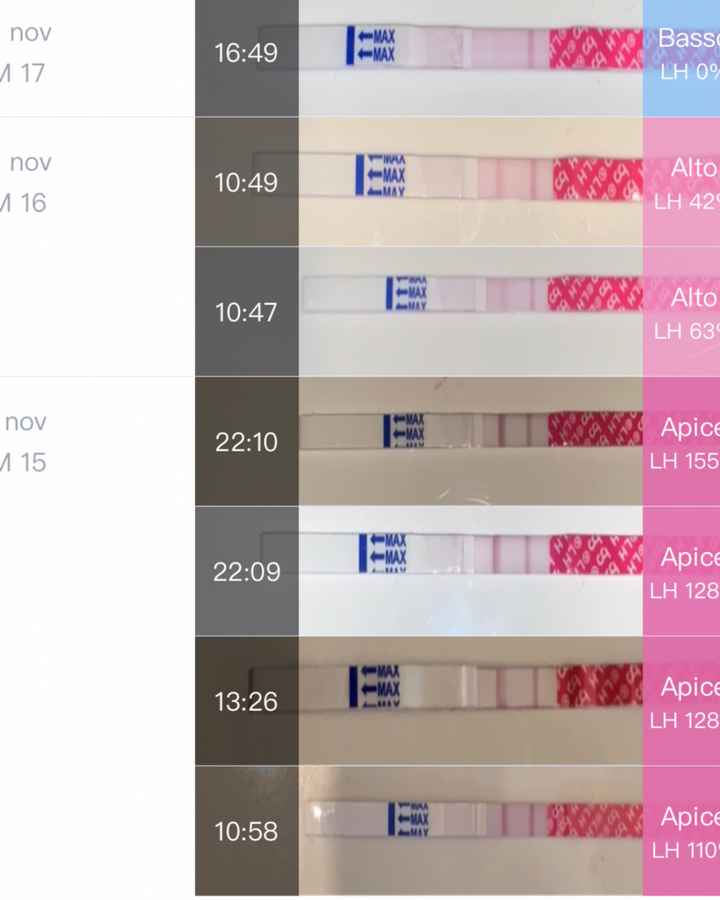Open the 22:10 test strip photo
This screenshot has height=900, width=720.
[x=470, y=441]
